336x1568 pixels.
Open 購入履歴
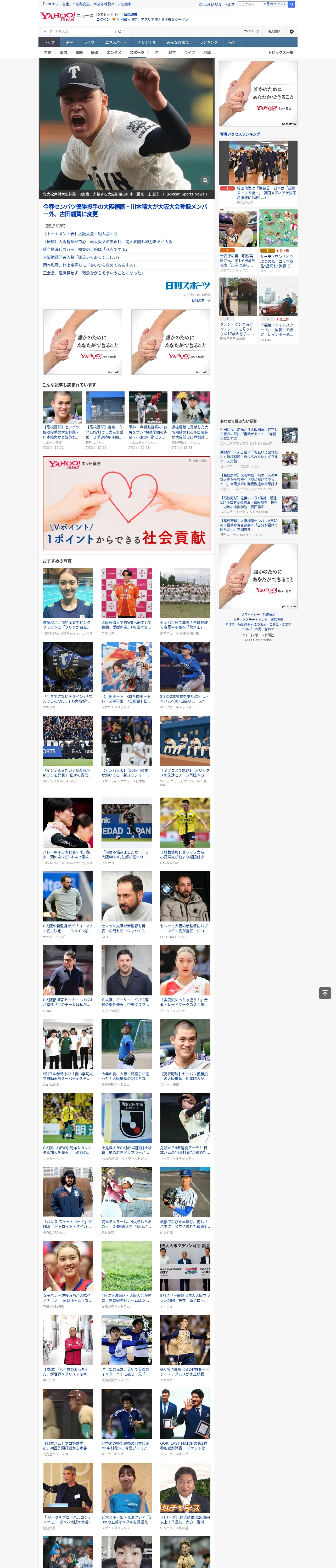[x=274, y=31]
